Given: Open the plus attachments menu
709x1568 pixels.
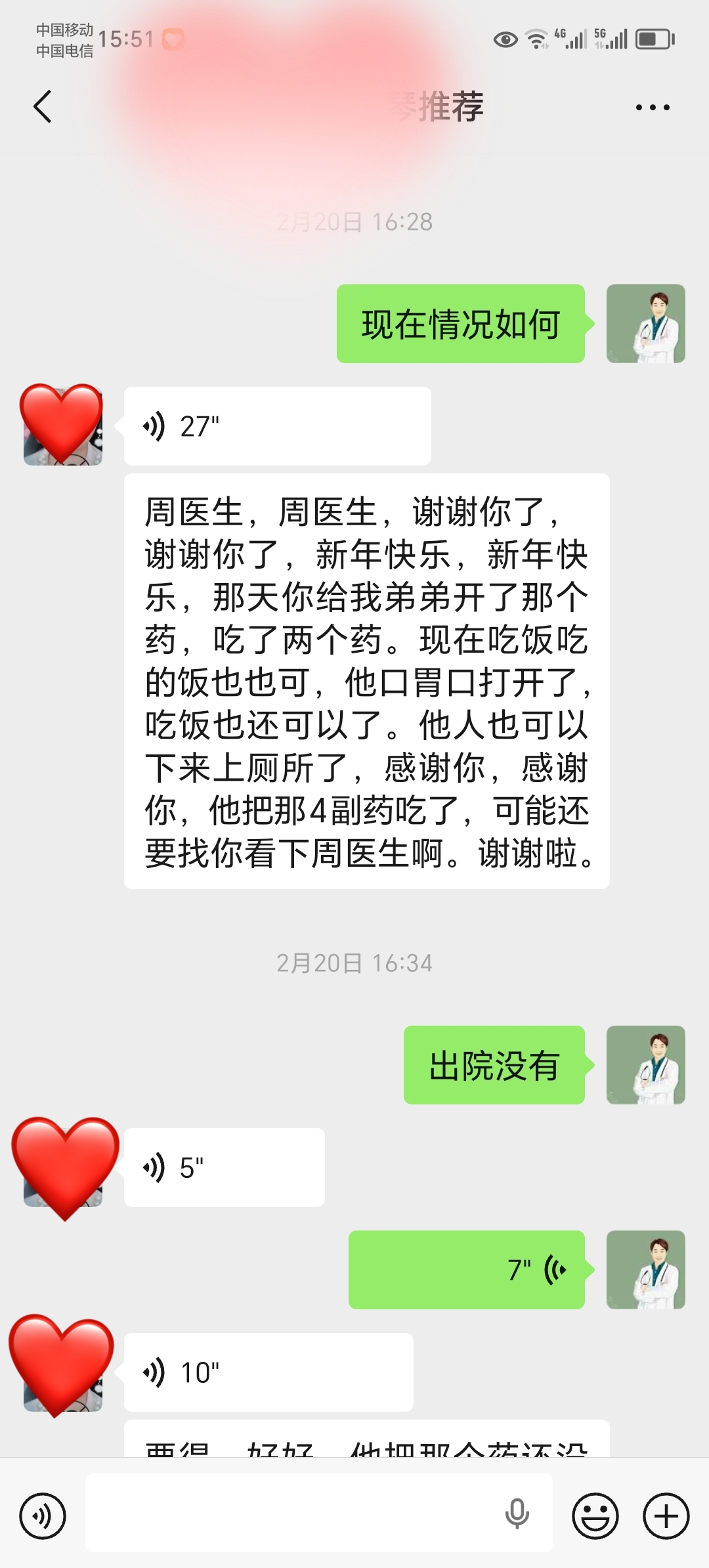Looking at the screenshot, I should (666, 1516).
